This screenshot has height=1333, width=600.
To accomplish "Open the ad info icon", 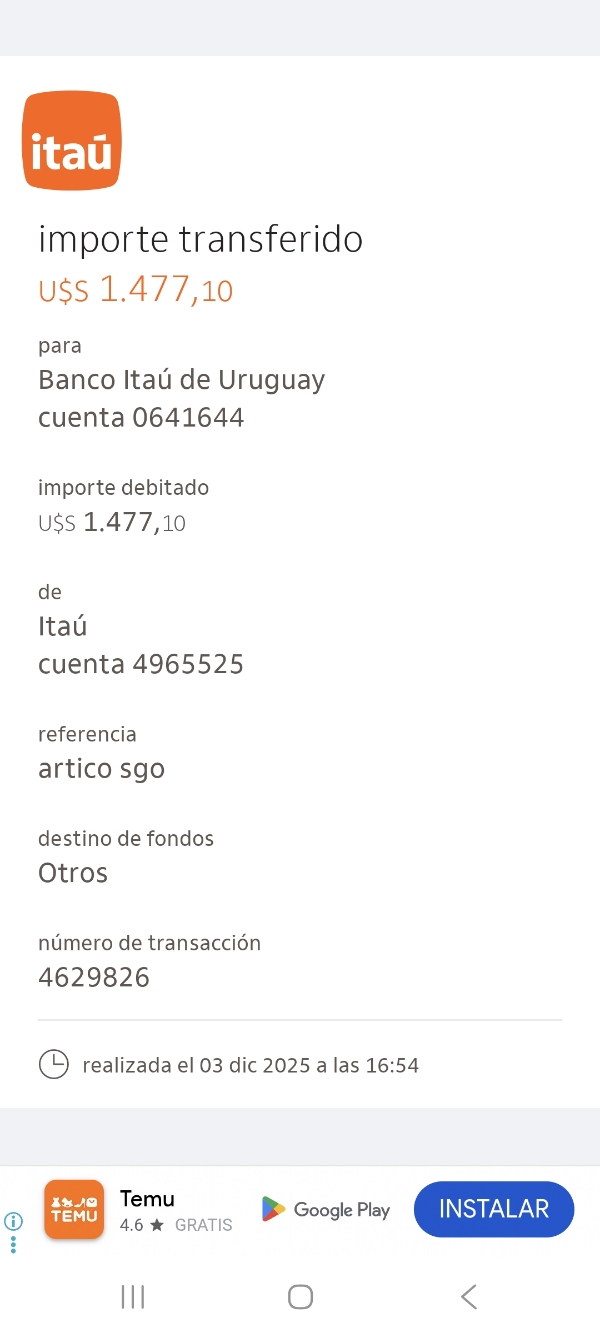I will (x=13, y=1221).
